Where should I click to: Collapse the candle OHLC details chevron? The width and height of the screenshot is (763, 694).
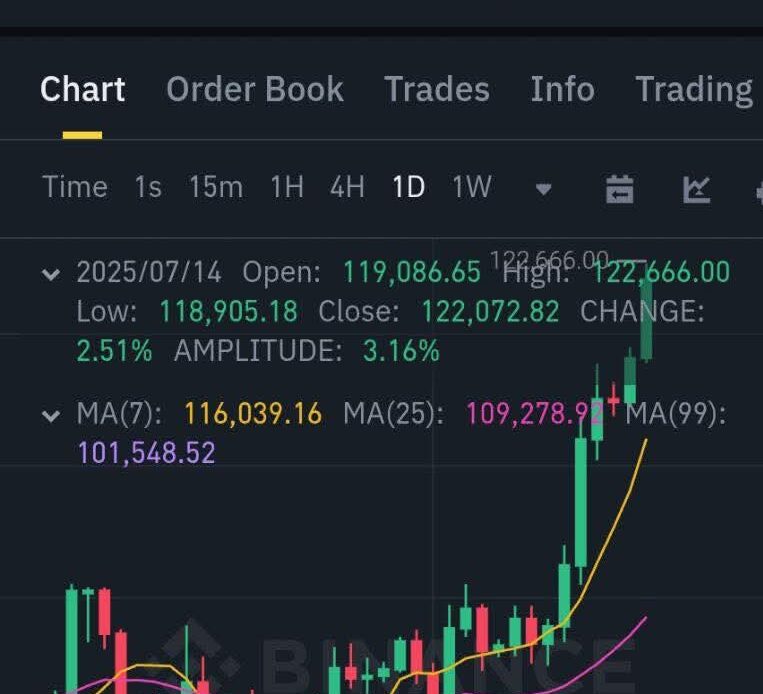click(x=50, y=273)
